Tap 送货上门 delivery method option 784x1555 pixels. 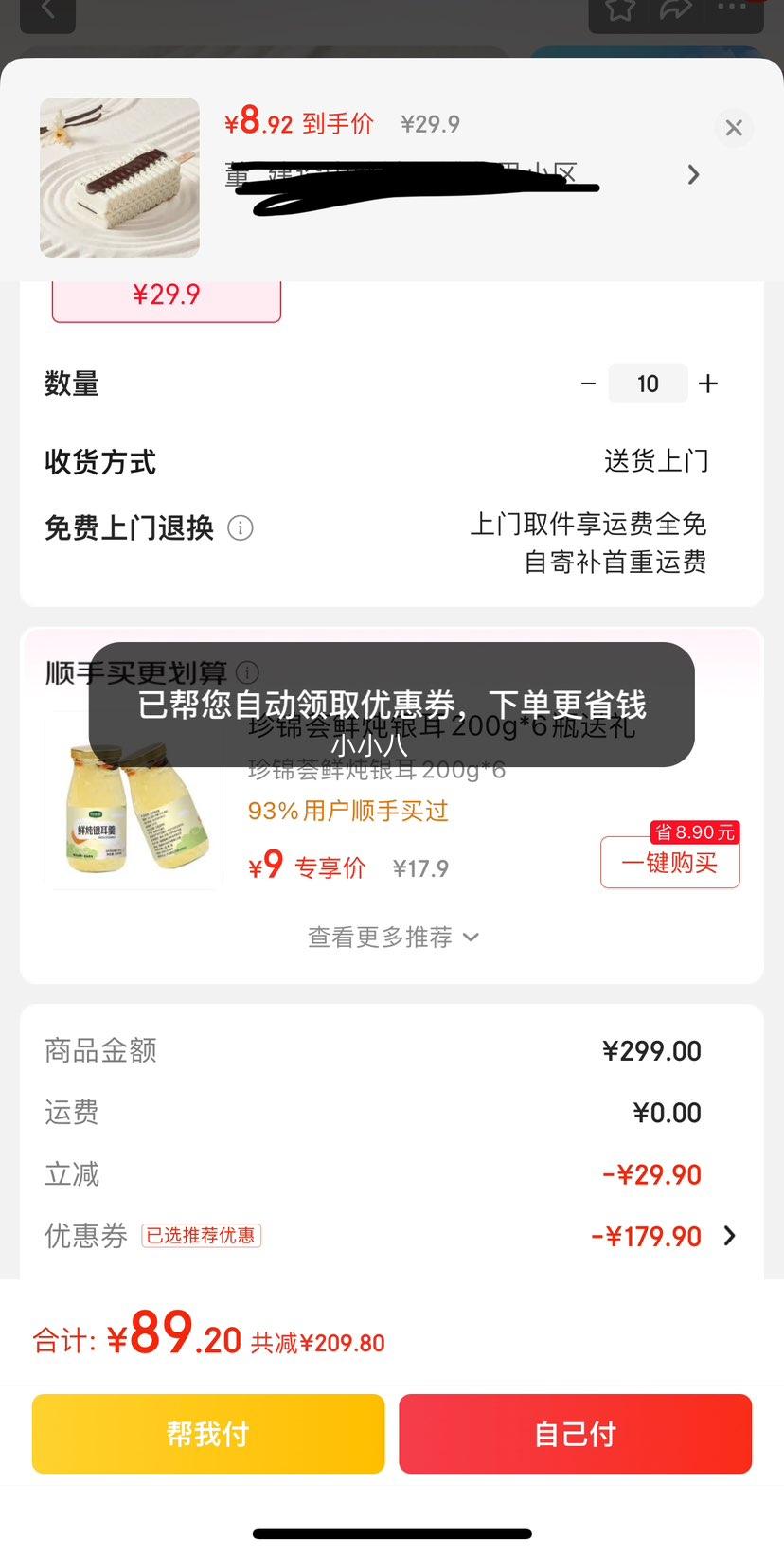click(x=660, y=461)
